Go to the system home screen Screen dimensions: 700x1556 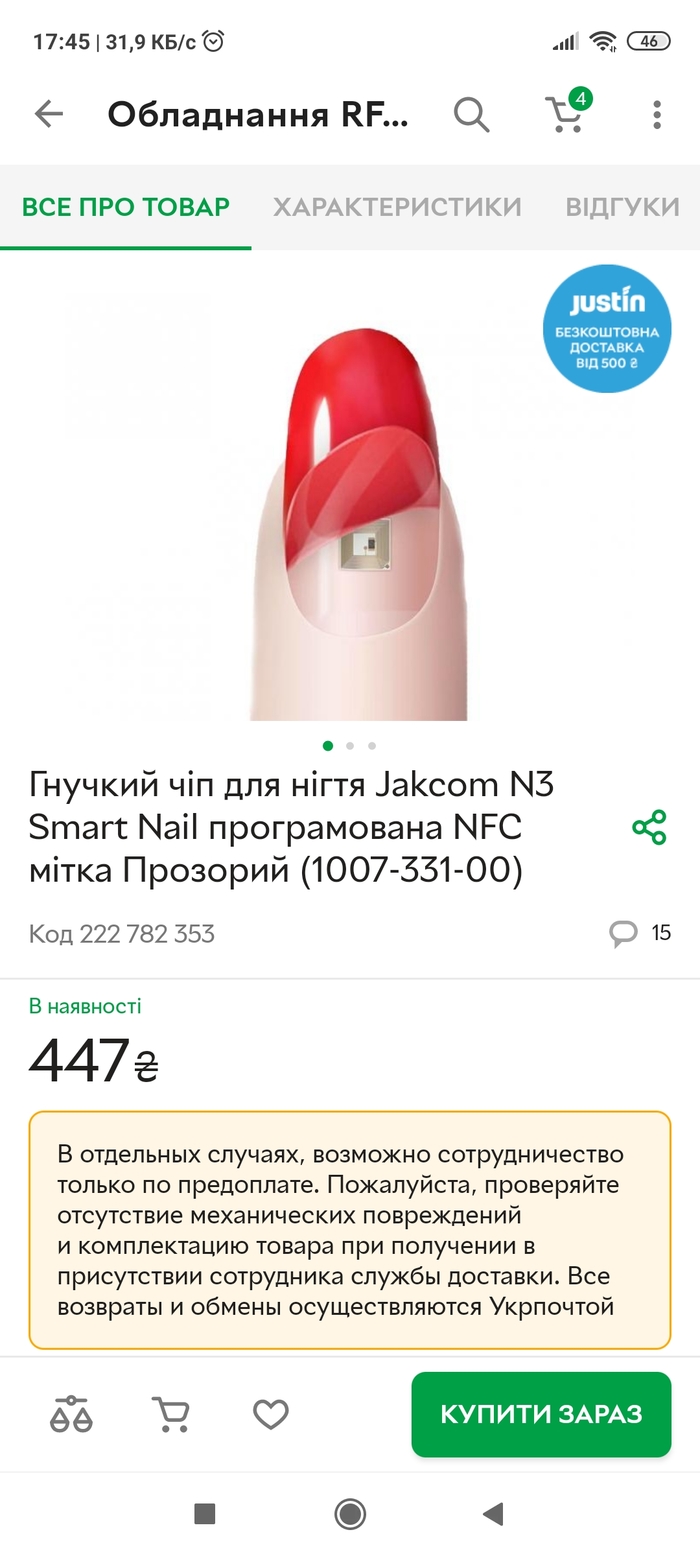(x=350, y=1514)
